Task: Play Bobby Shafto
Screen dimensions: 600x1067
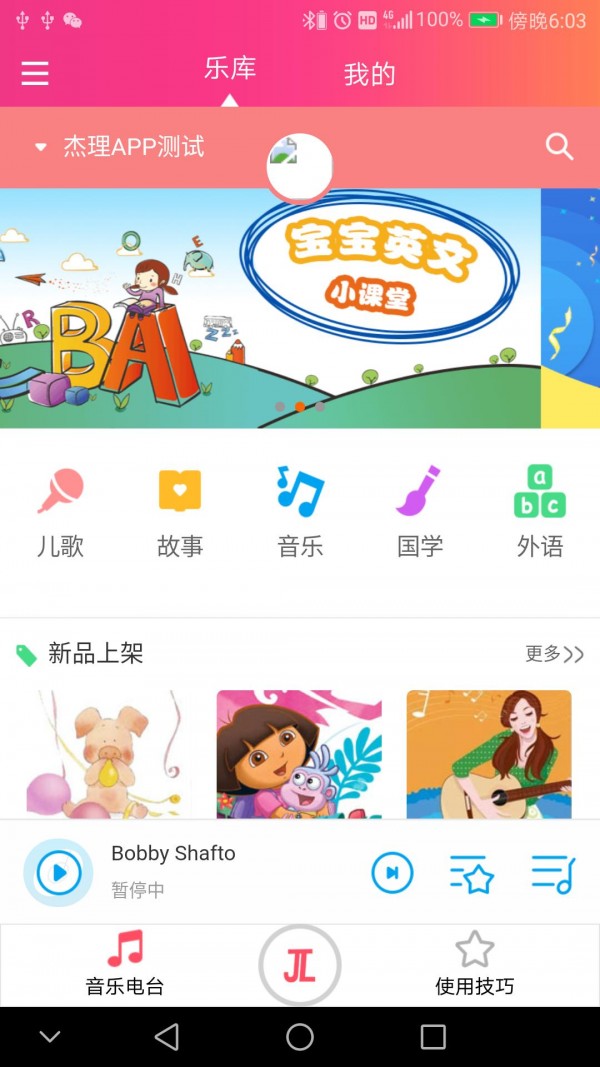Action: [x=59, y=873]
